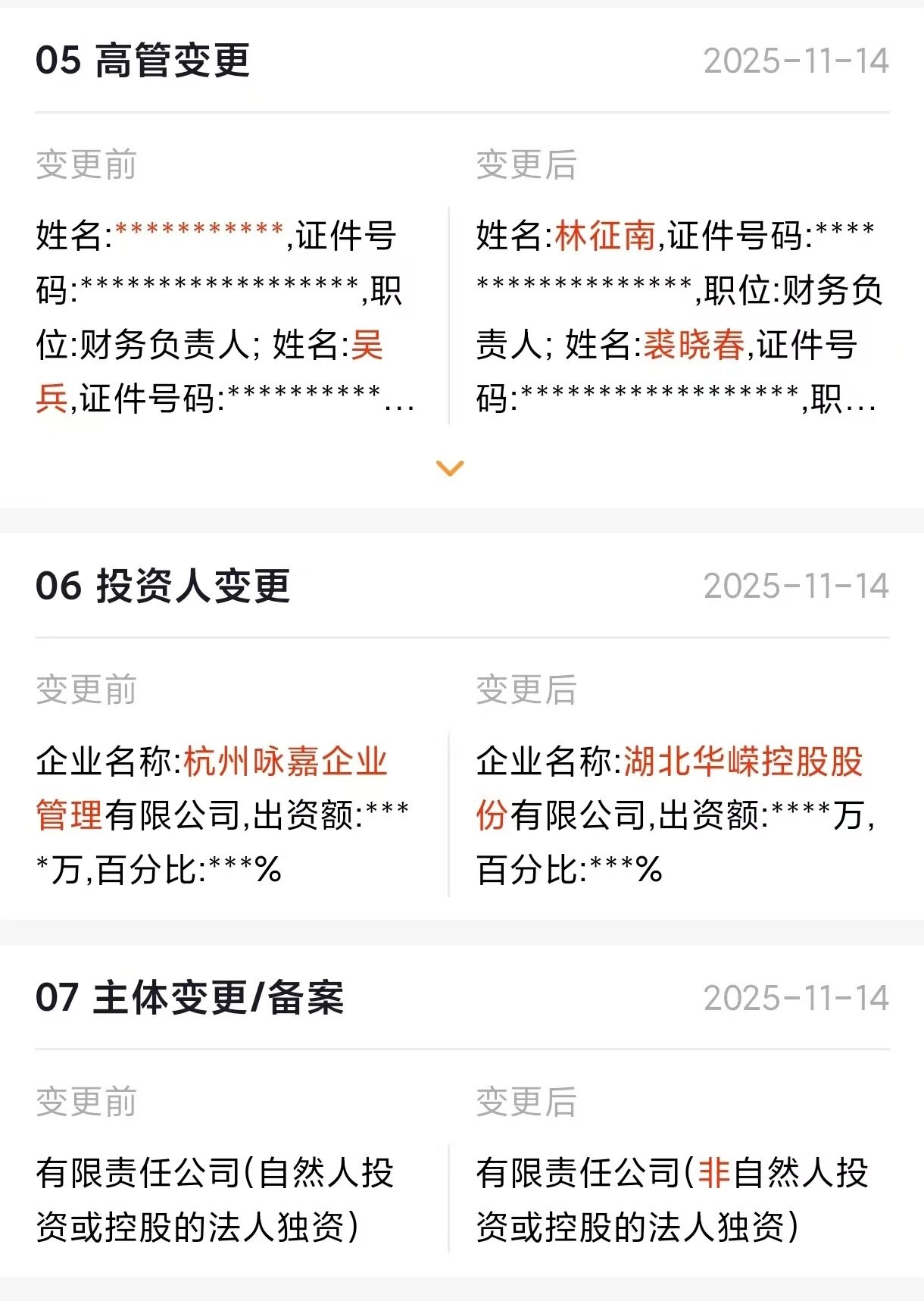
Task: Open 裘晓春's profile link
Action: point(694,345)
